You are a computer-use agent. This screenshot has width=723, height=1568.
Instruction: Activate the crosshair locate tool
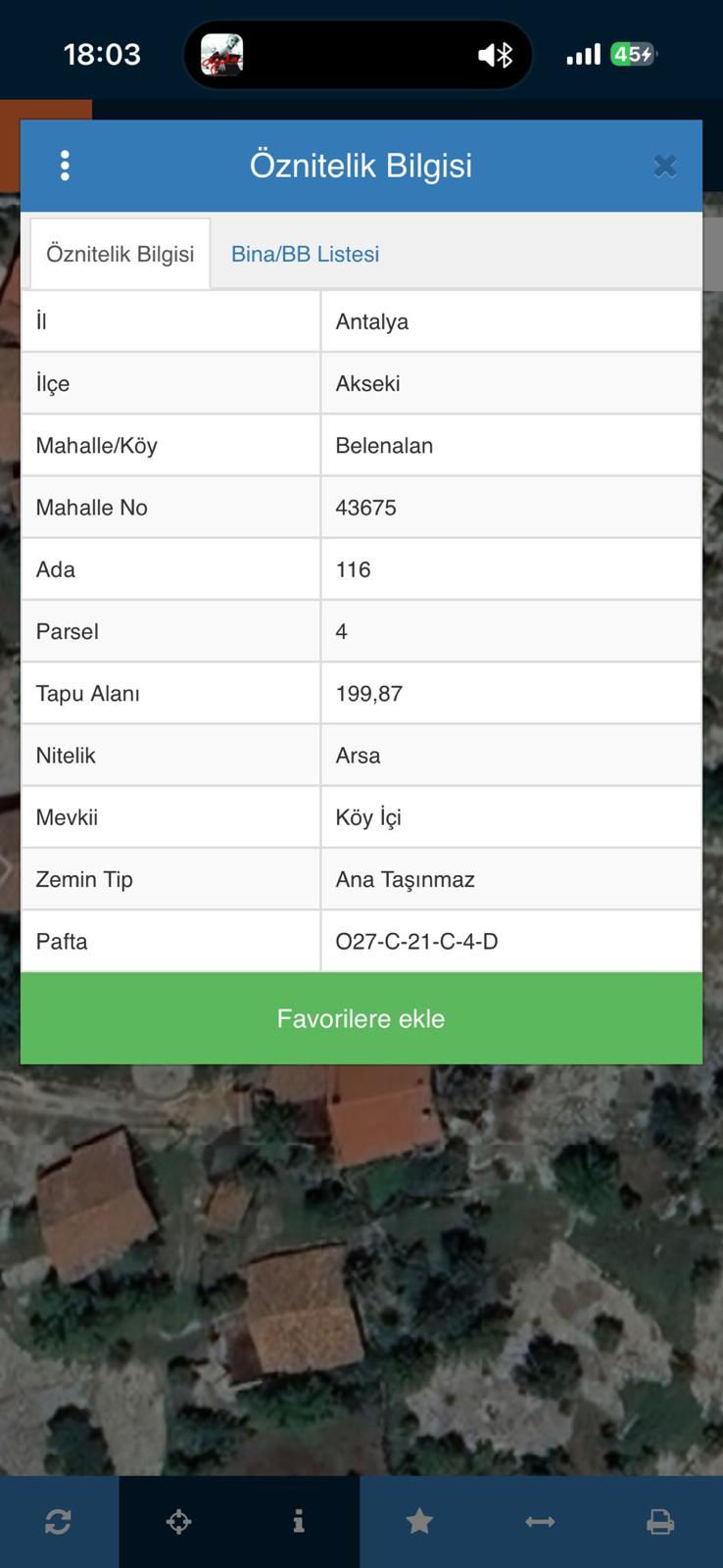pyautogui.click(x=178, y=1522)
